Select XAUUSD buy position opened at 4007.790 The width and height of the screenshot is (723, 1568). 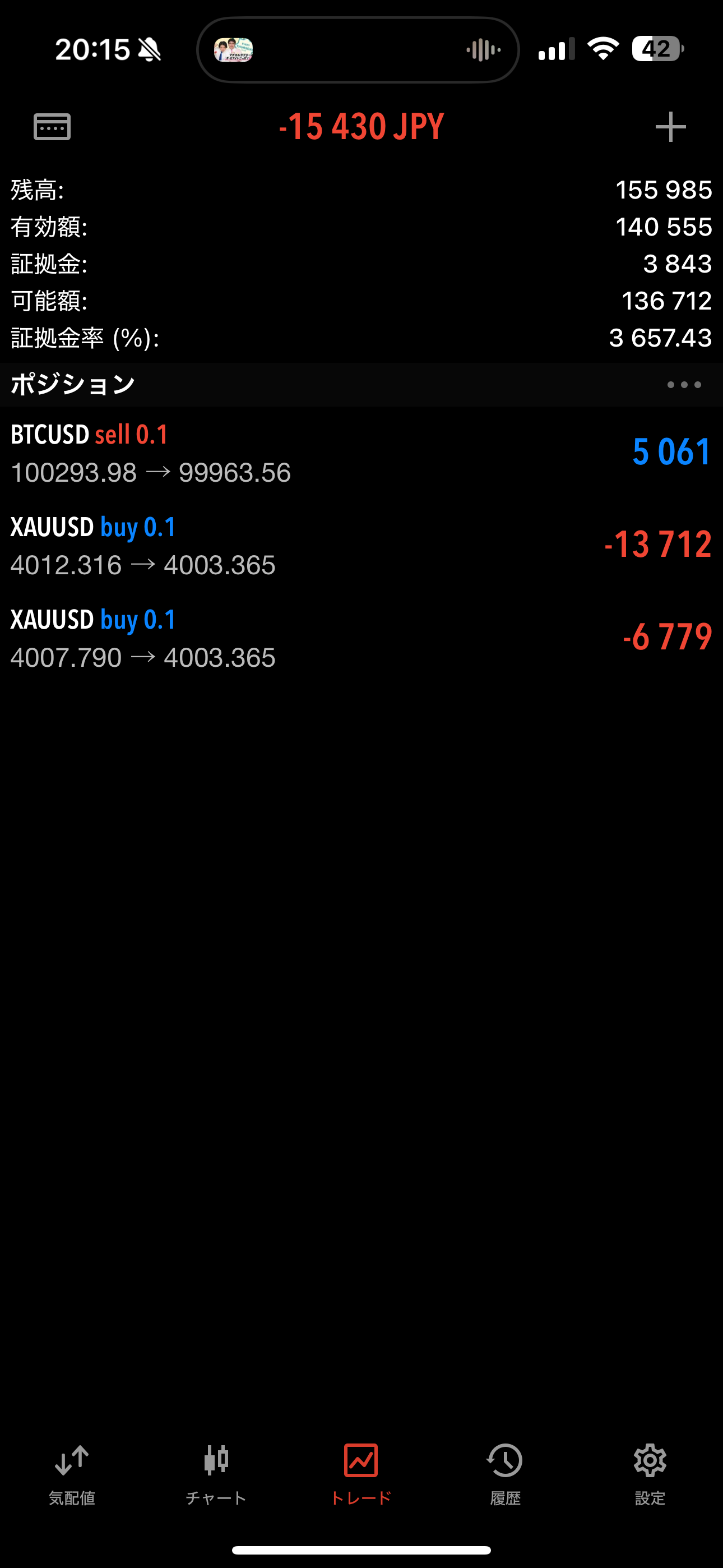point(361,638)
